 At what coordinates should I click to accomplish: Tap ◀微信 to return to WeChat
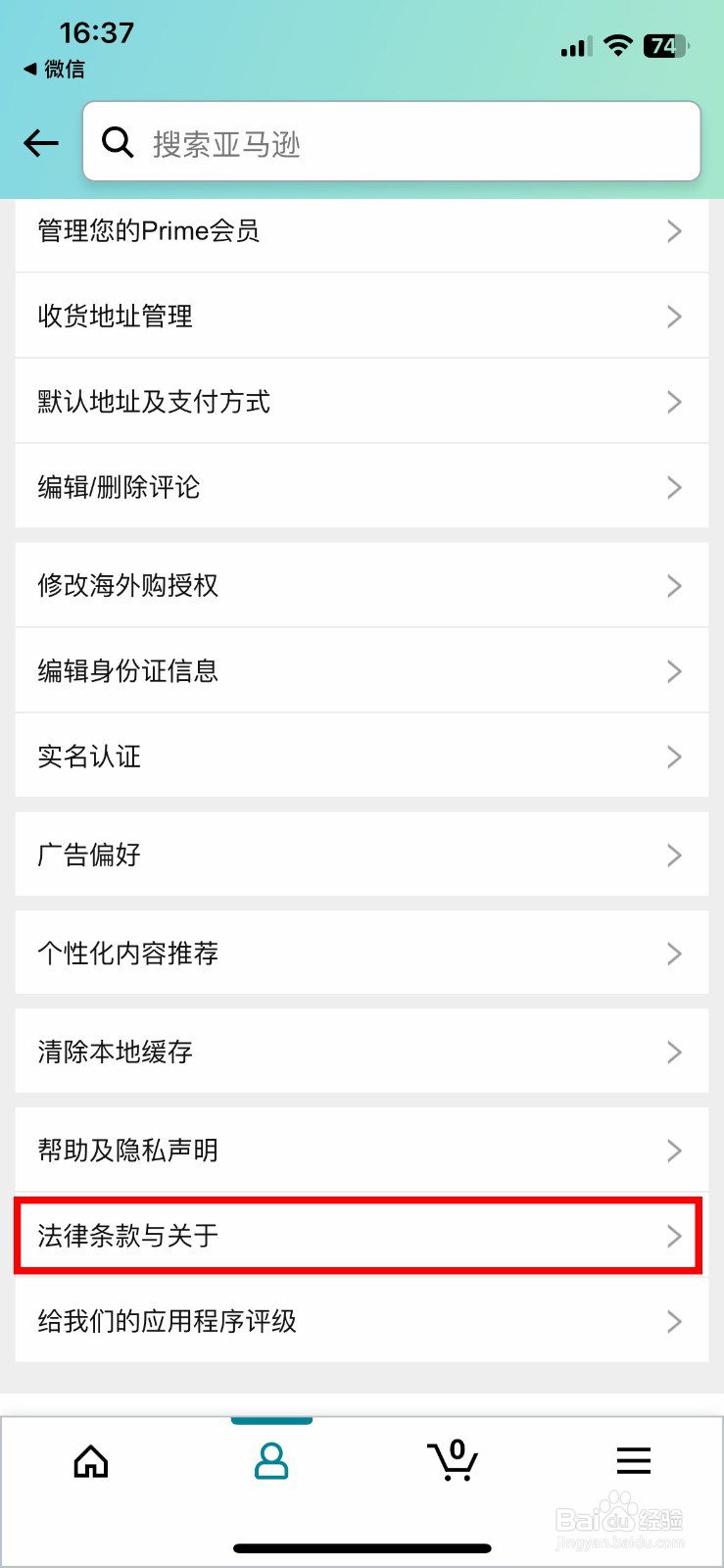[x=54, y=70]
